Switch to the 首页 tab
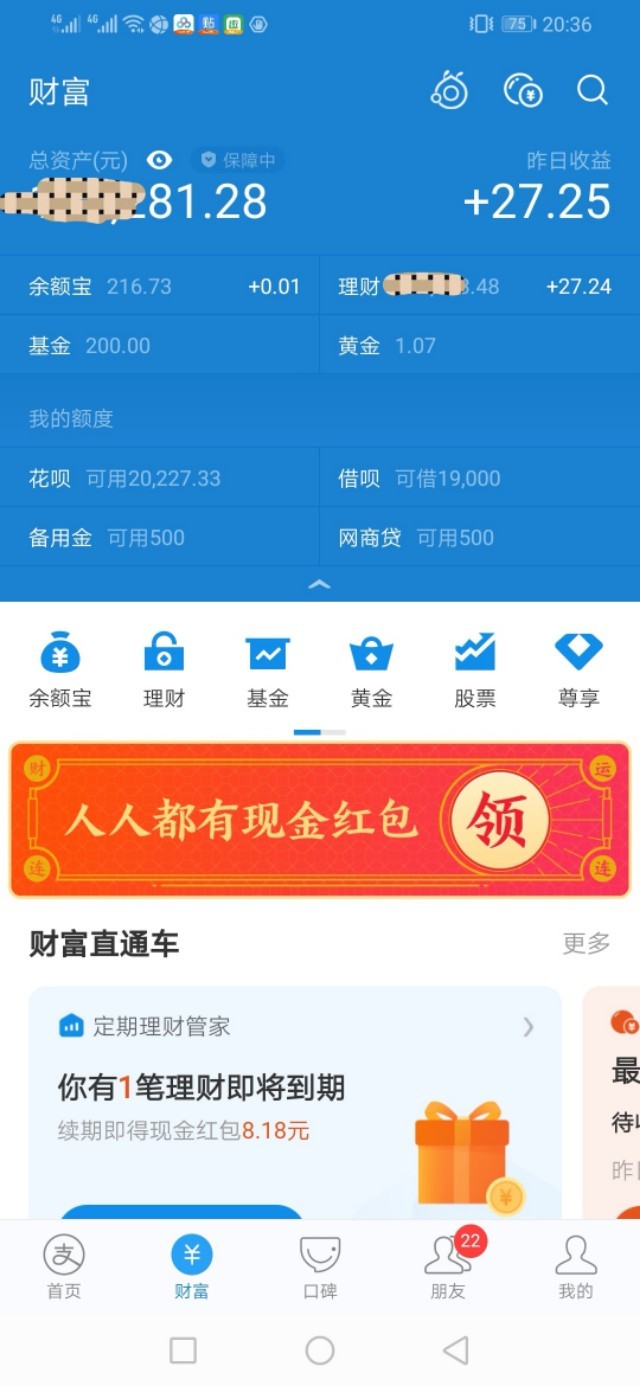Viewport: 640px width, 1386px height. pos(64,1265)
